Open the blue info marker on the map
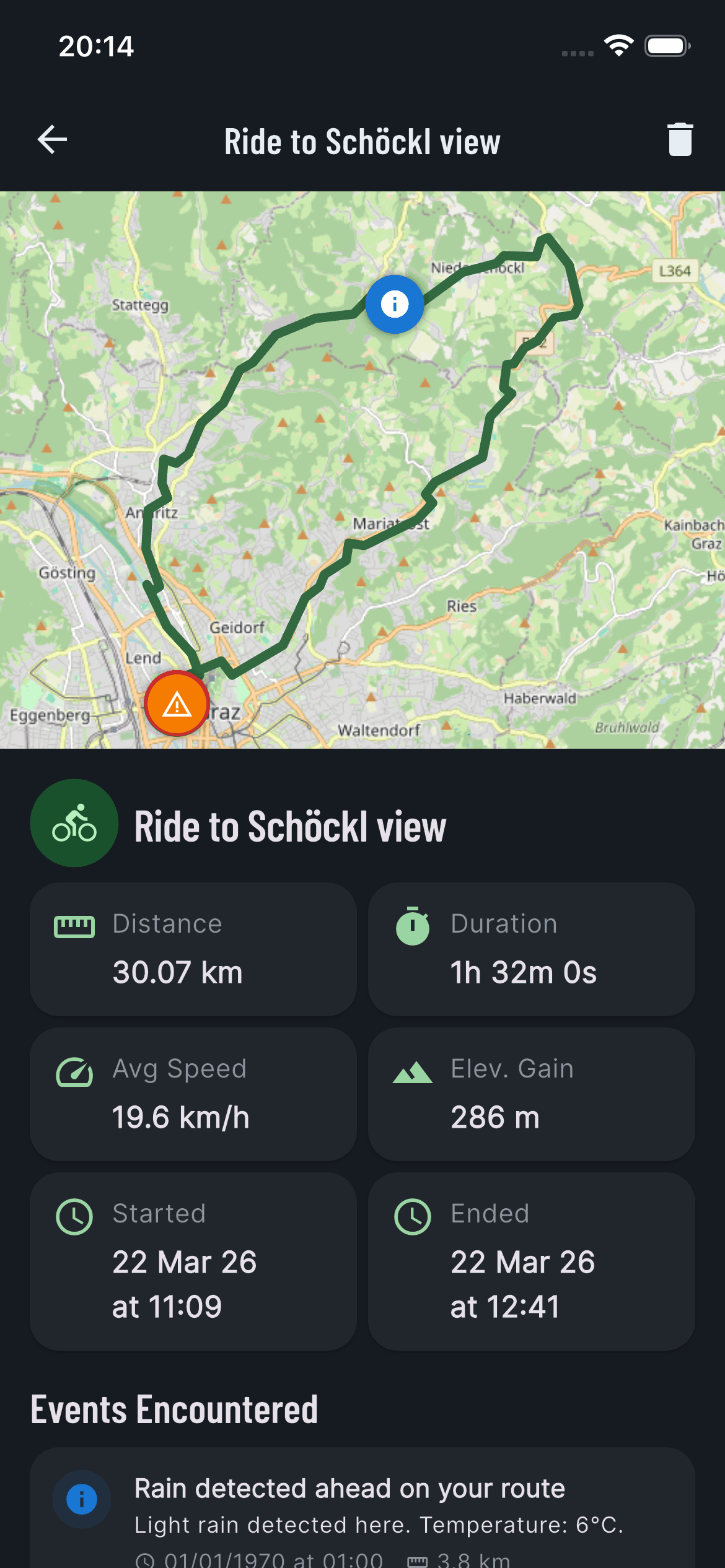Viewport: 725px width, 1568px height. click(x=394, y=304)
